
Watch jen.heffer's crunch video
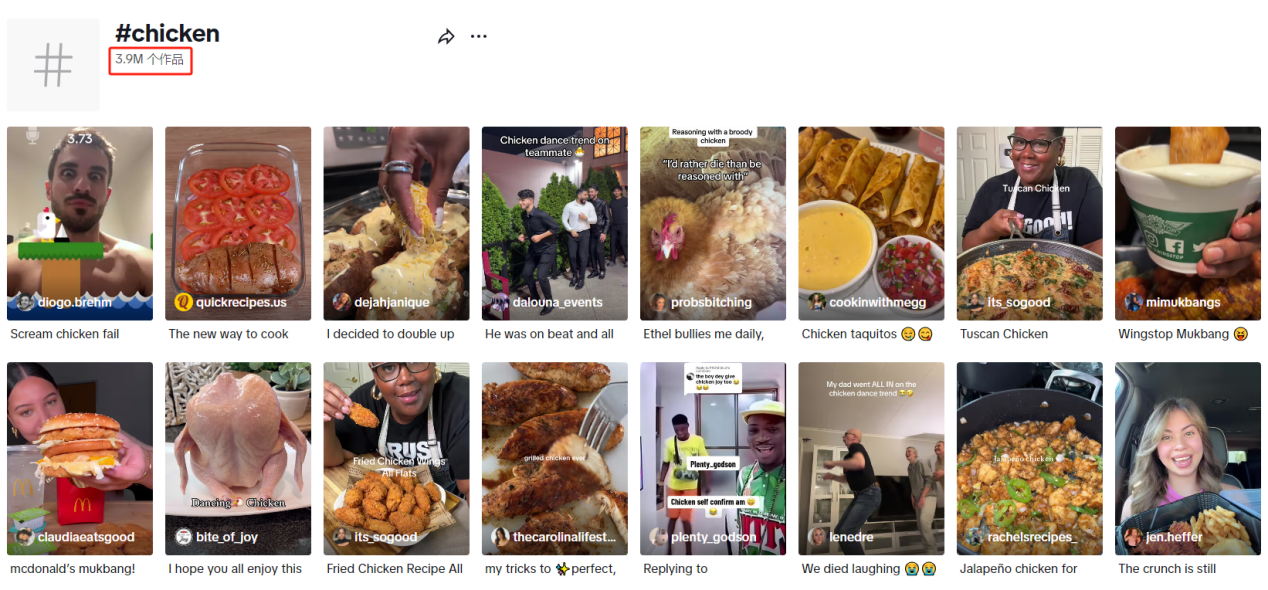(x=1188, y=458)
